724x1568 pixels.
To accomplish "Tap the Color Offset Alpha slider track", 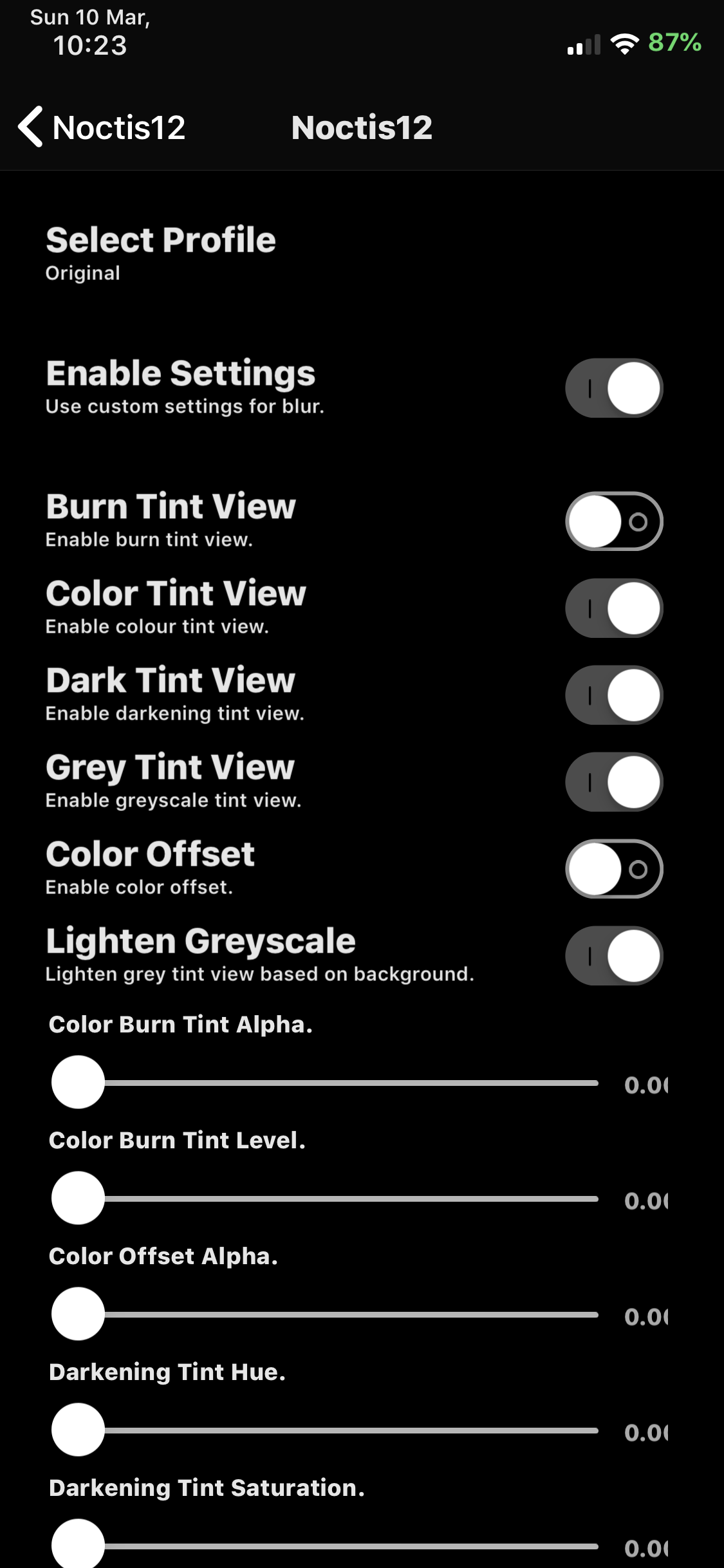I will (325, 1314).
